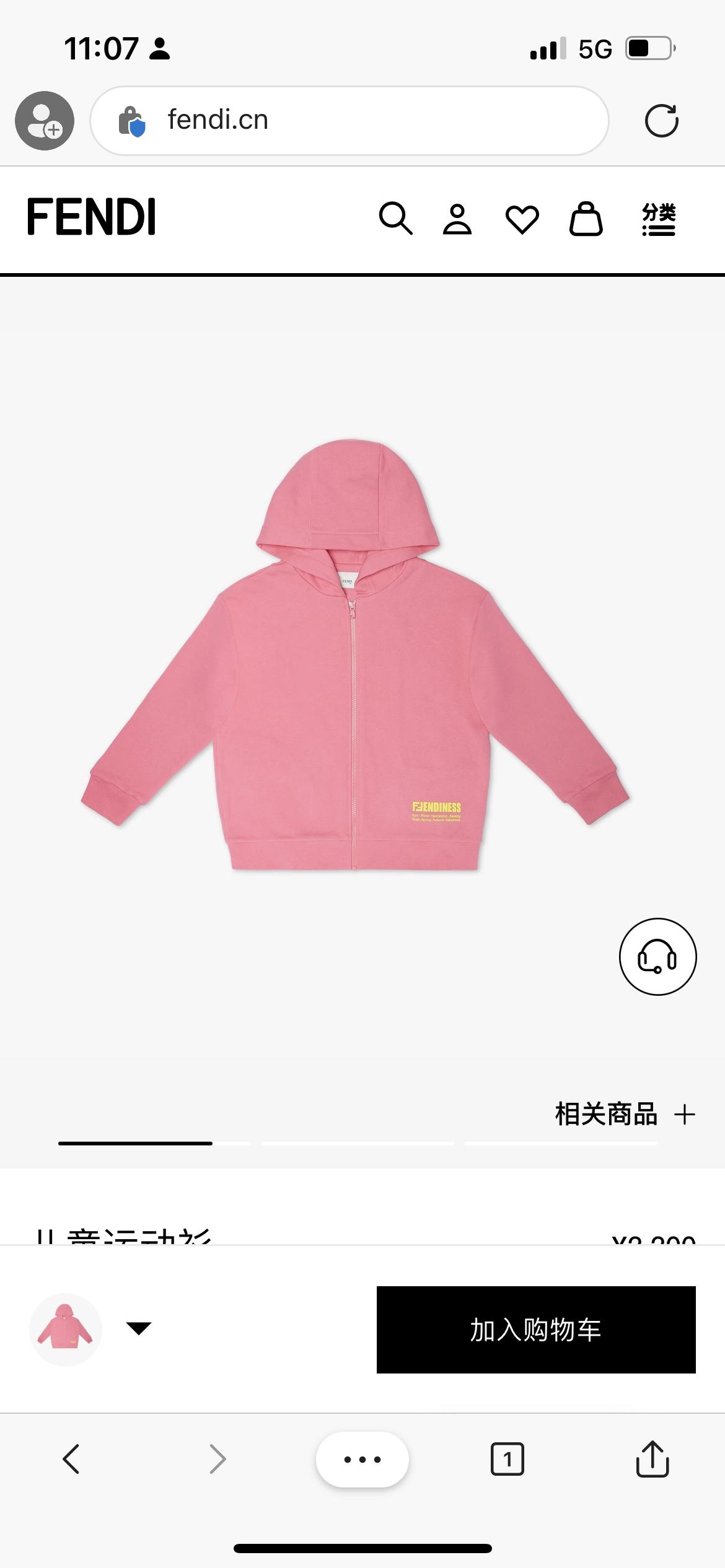Open the Fendi site search

click(x=395, y=218)
